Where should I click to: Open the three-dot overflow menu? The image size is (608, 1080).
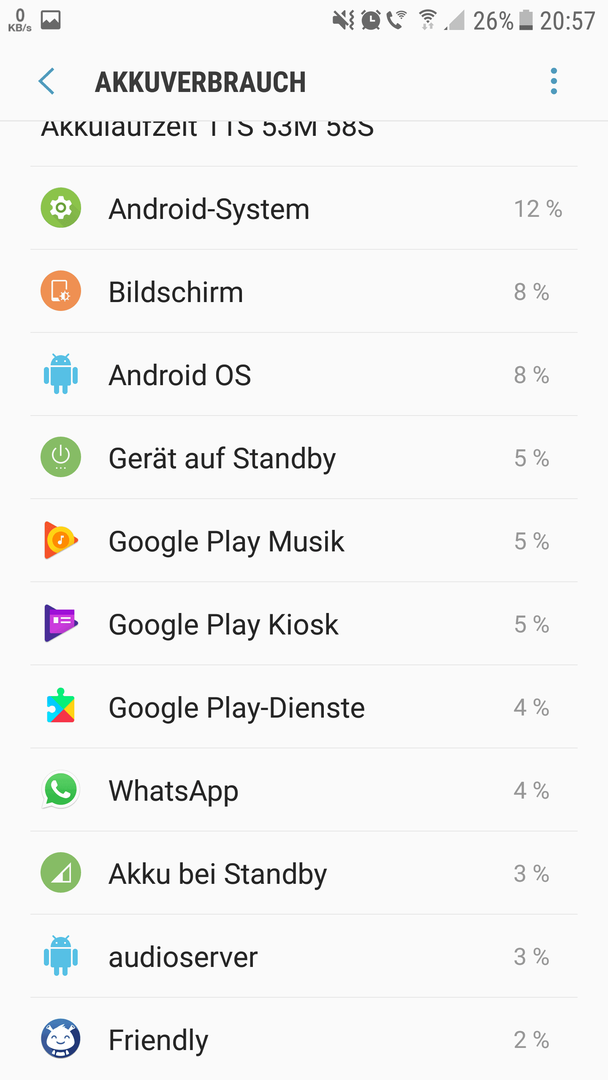point(554,81)
